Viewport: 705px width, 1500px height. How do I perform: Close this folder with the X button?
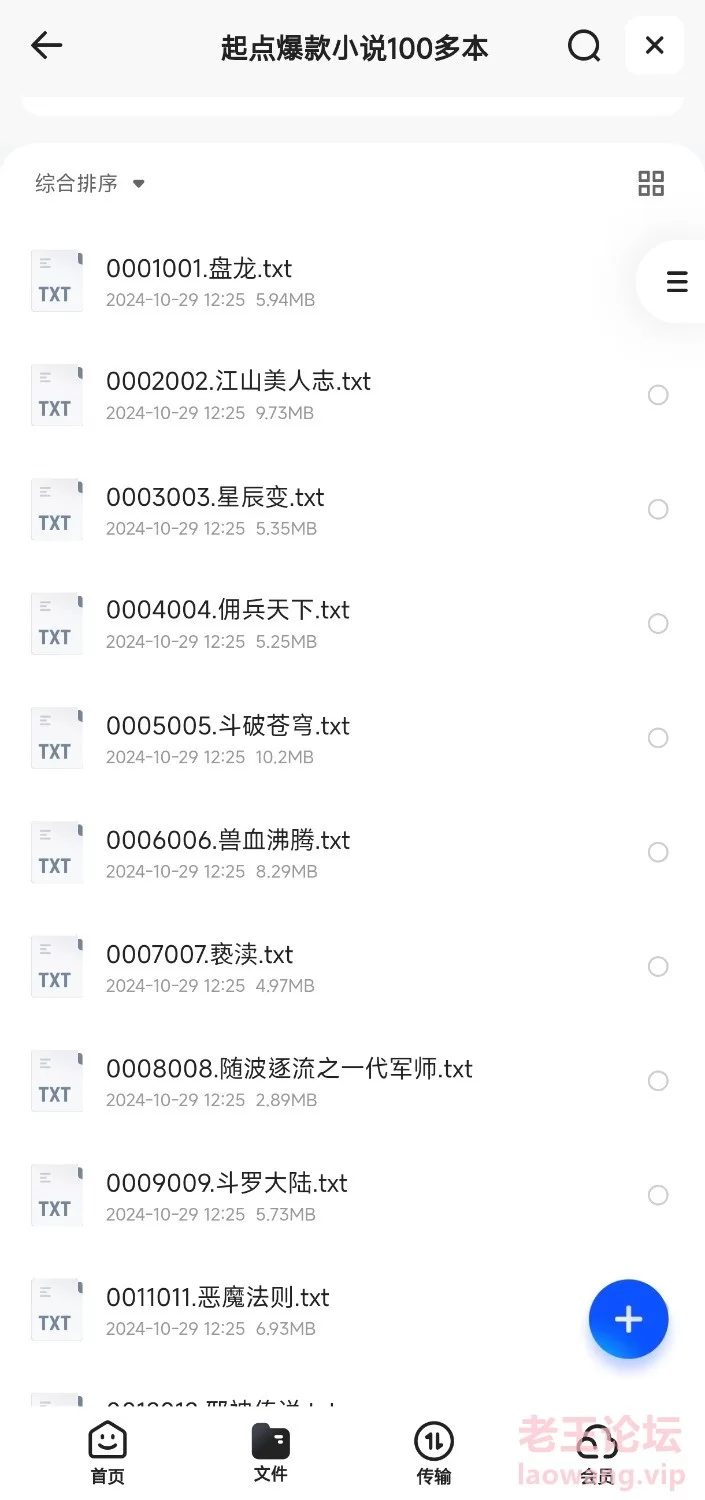point(655,45)
